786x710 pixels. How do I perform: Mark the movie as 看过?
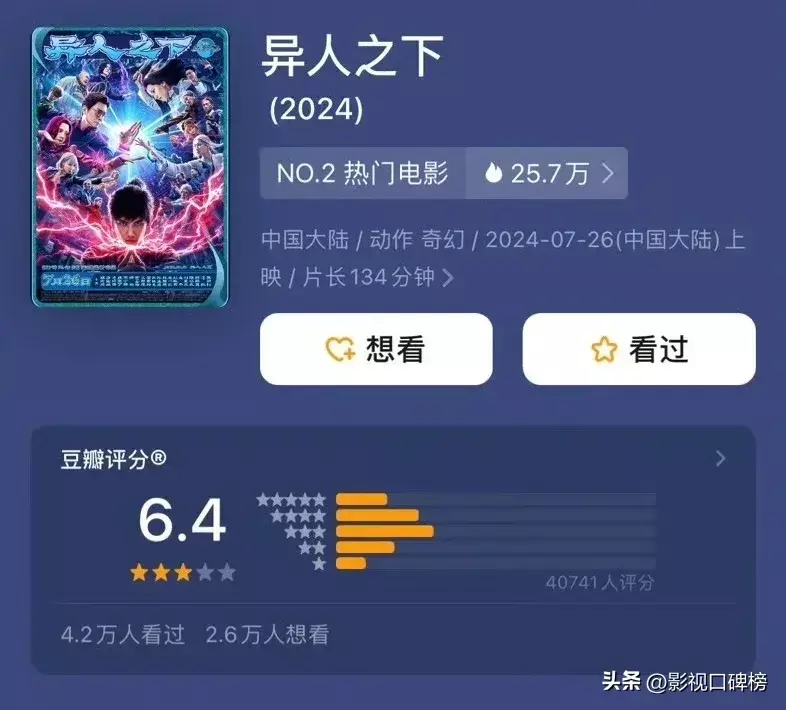click(639, 349)
